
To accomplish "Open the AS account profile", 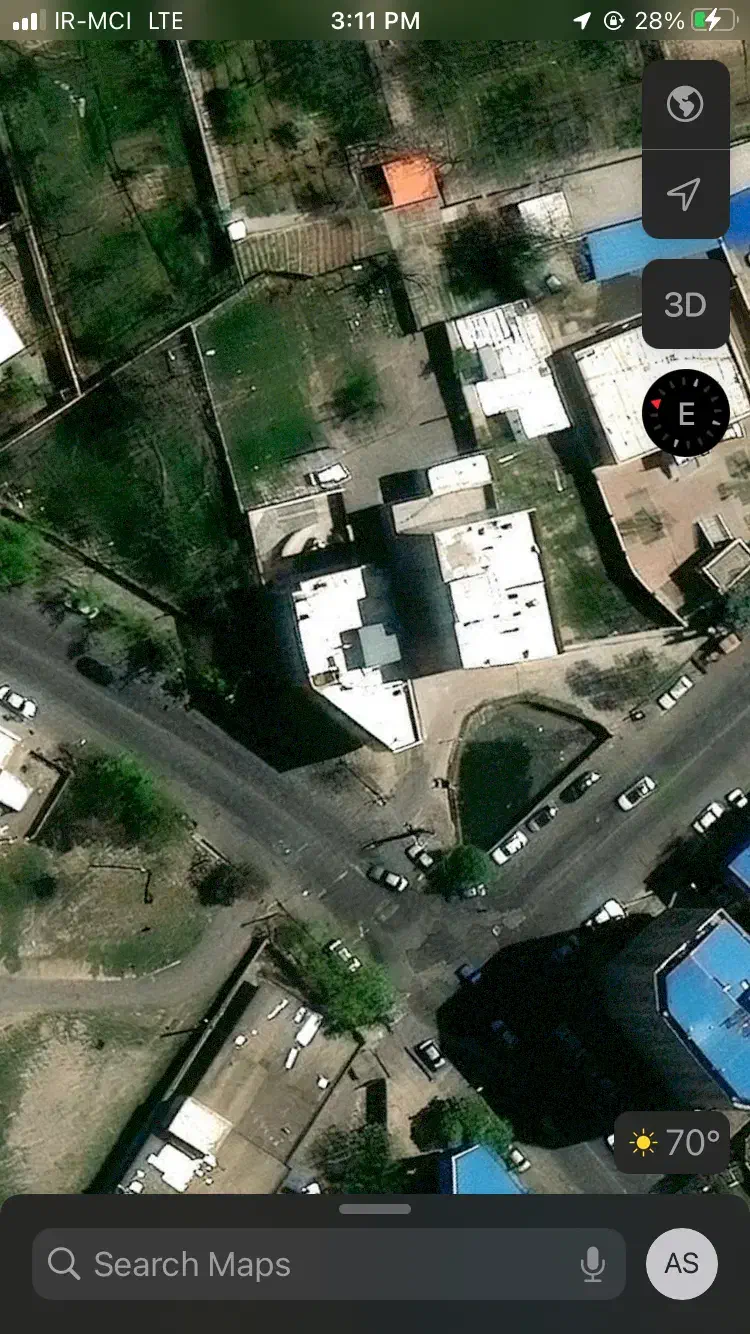I will tap(682, 1264).
